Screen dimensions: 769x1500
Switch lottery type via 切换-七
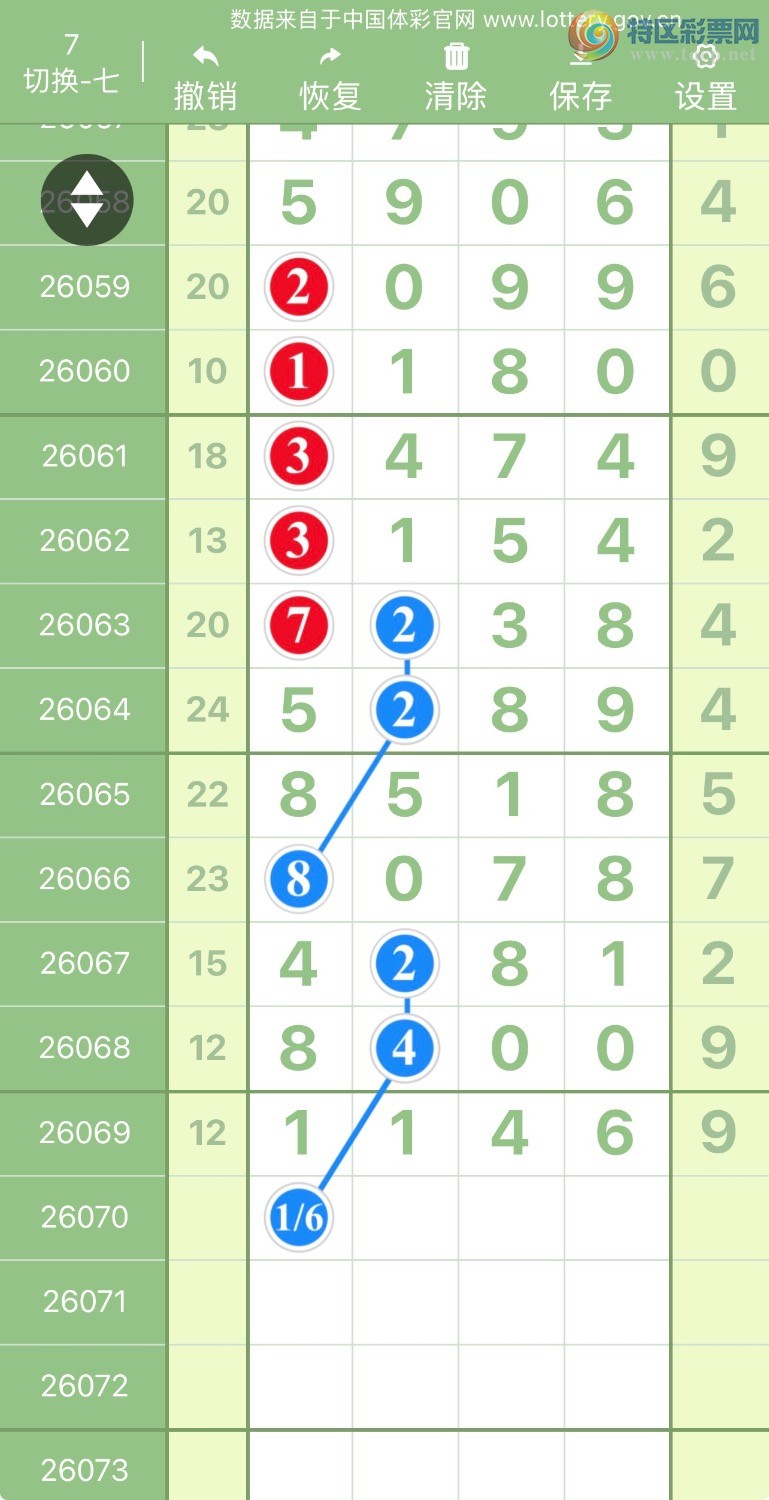(x=71, y=64)
